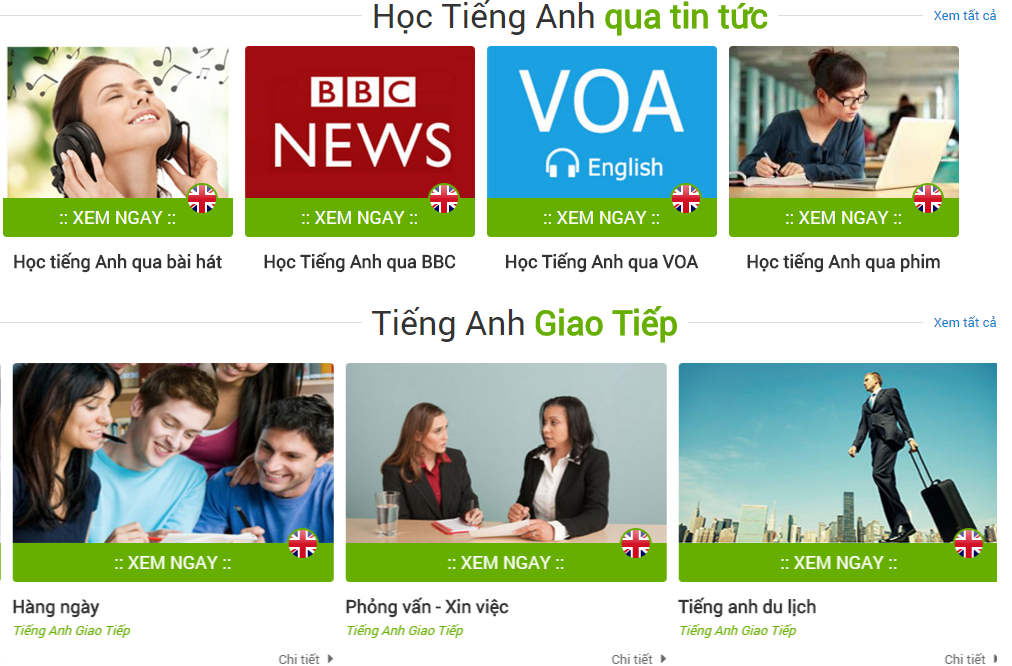Open the Tiếng anh du lịch course
Screen dimensions: 1012x666
point(838,471)
